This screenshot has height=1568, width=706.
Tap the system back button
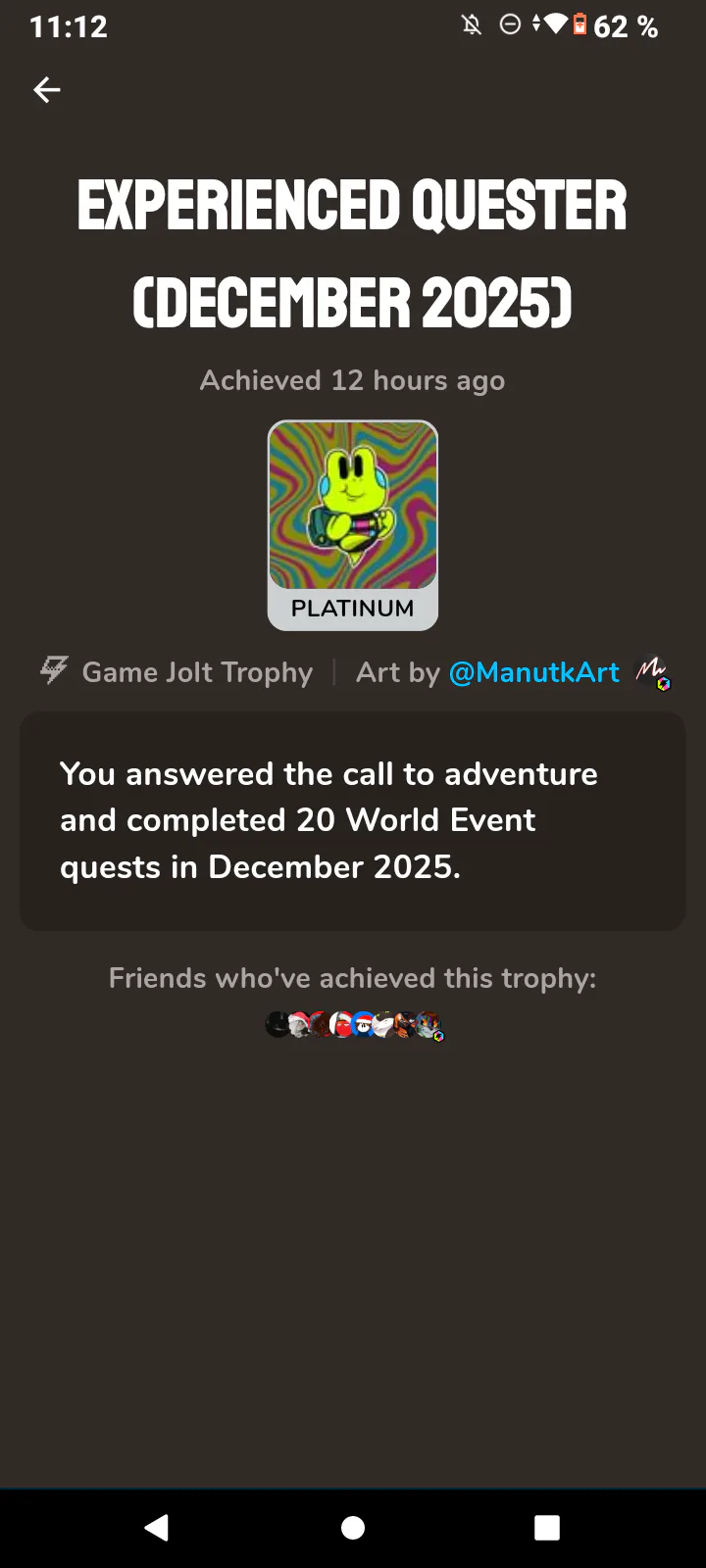pyautogui.click(x=157, y=1527)
